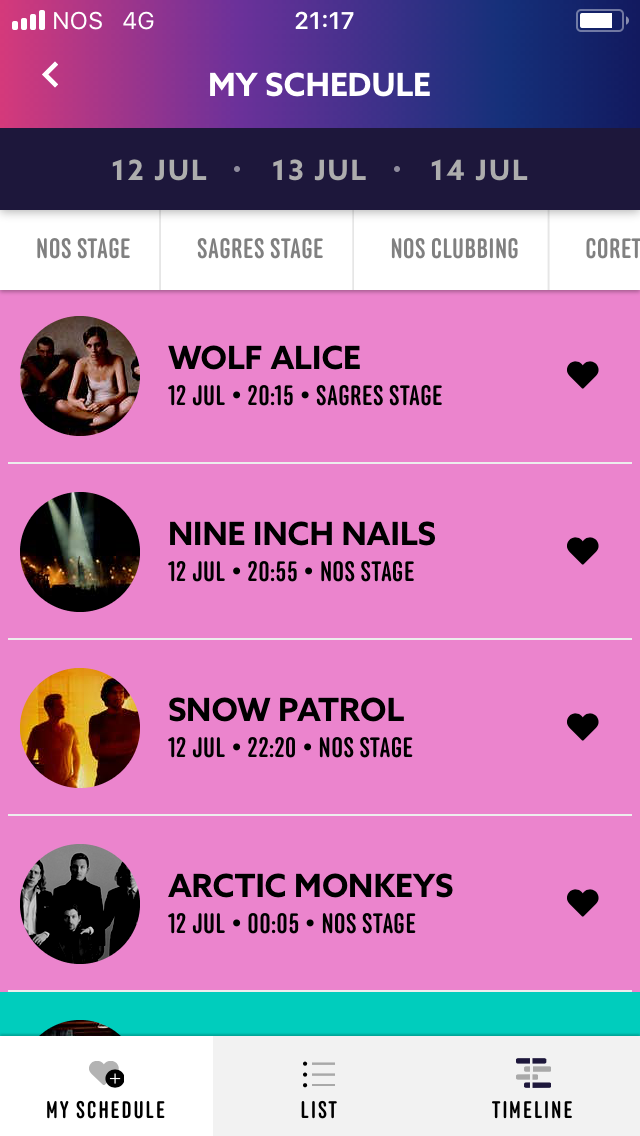Image resolution: width=640 pixels, height=1136 pixels.
Task: Open the Snow Patrol entry
Action: pos(320,727)
